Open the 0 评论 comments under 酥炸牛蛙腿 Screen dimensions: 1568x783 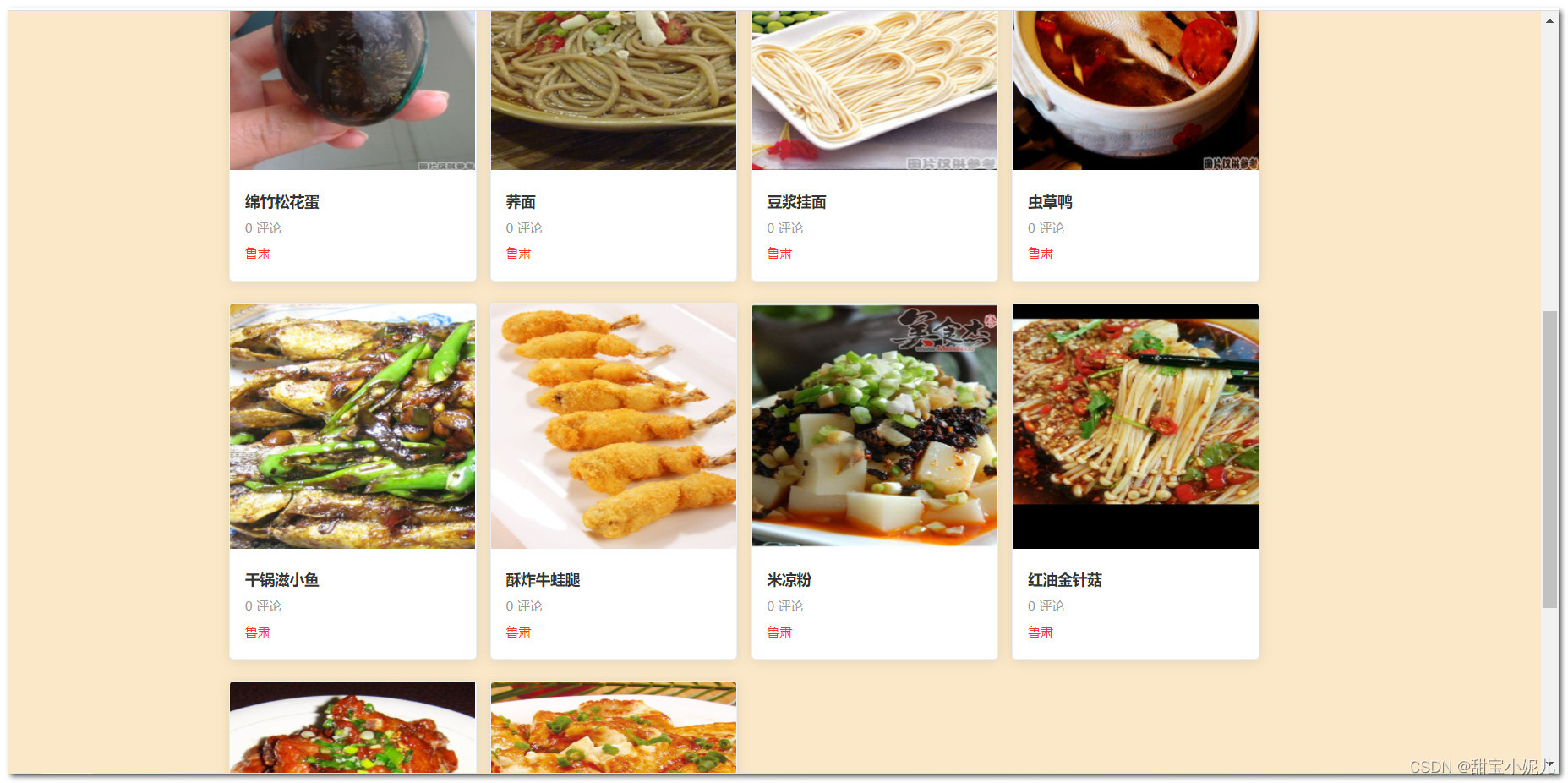click(x=523, y=606)
